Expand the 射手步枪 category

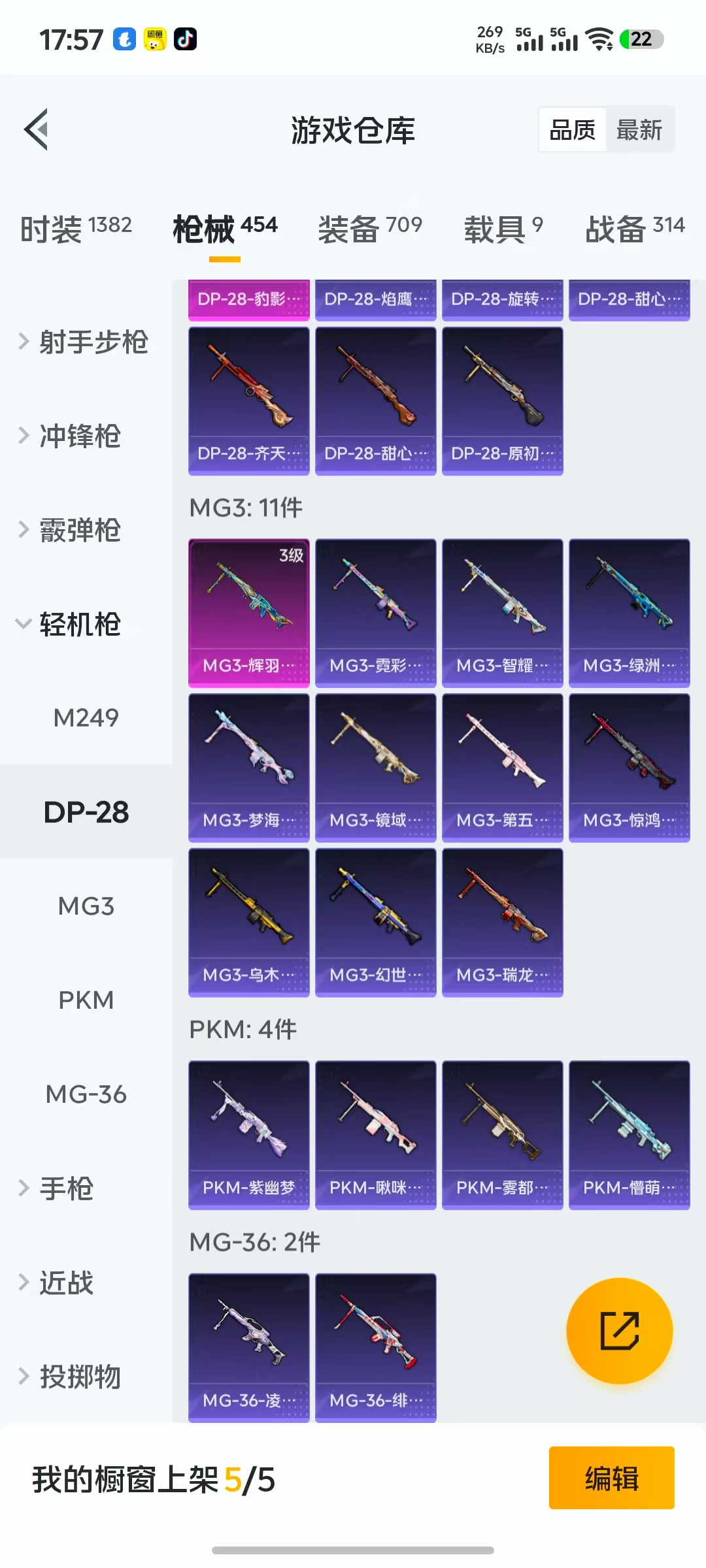click(x=85, y=342)
